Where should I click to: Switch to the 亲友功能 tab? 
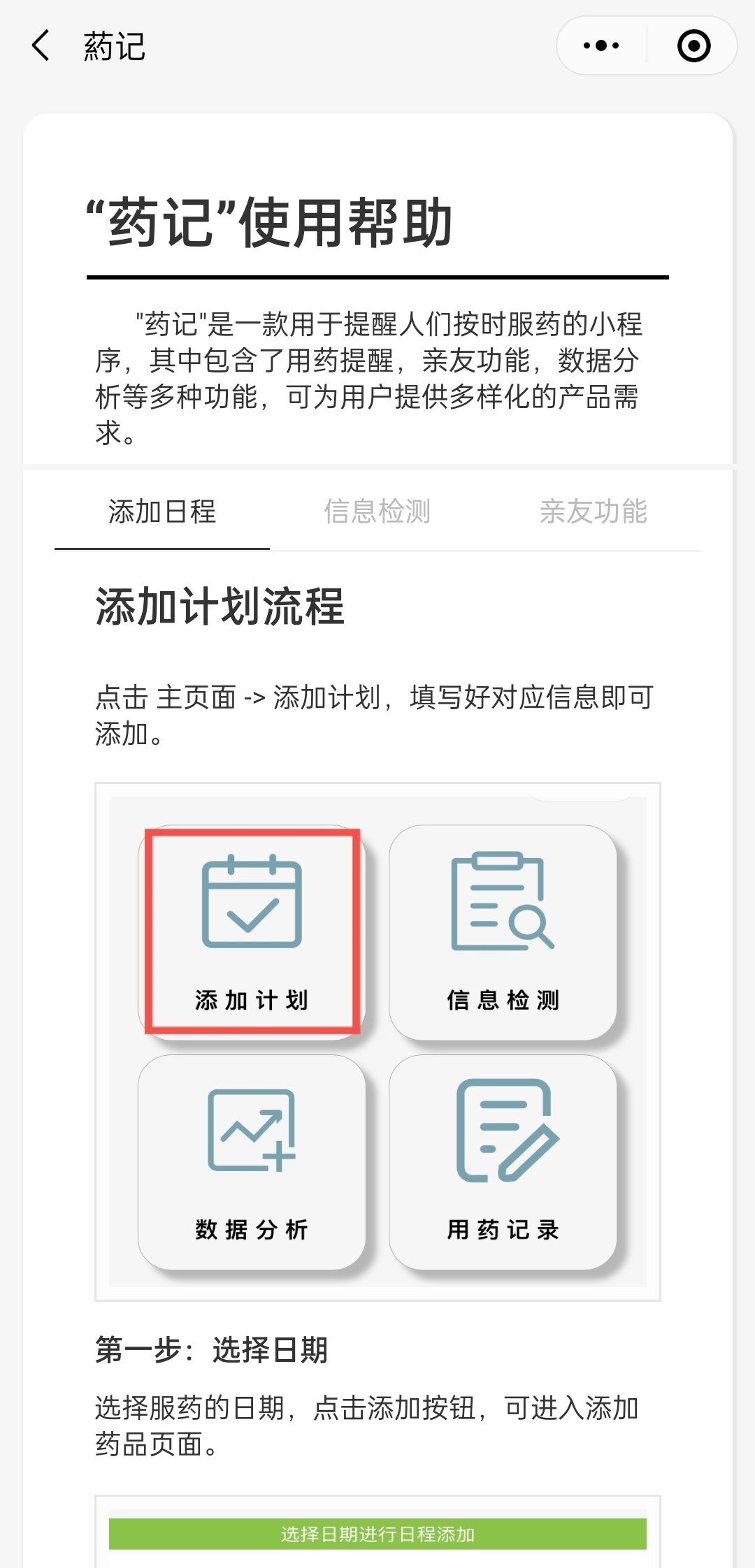593,511
